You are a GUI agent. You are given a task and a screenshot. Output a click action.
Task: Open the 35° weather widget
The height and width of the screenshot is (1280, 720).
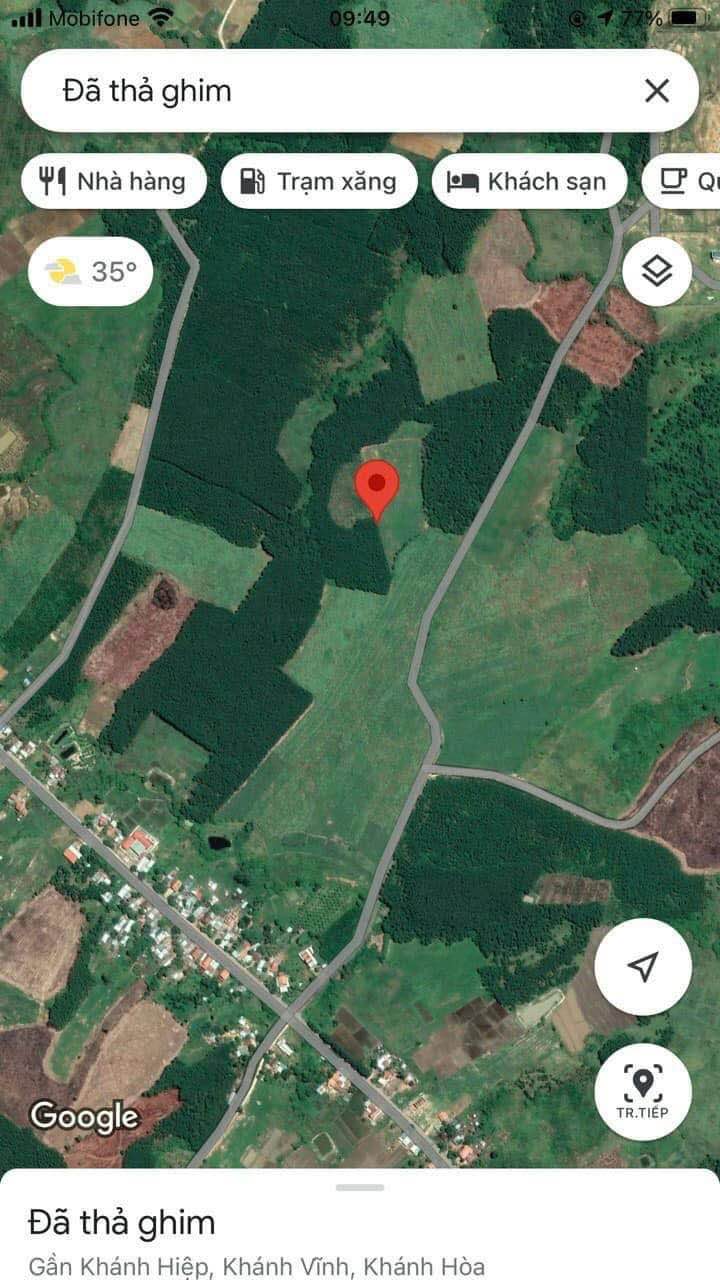coord(91,271)
